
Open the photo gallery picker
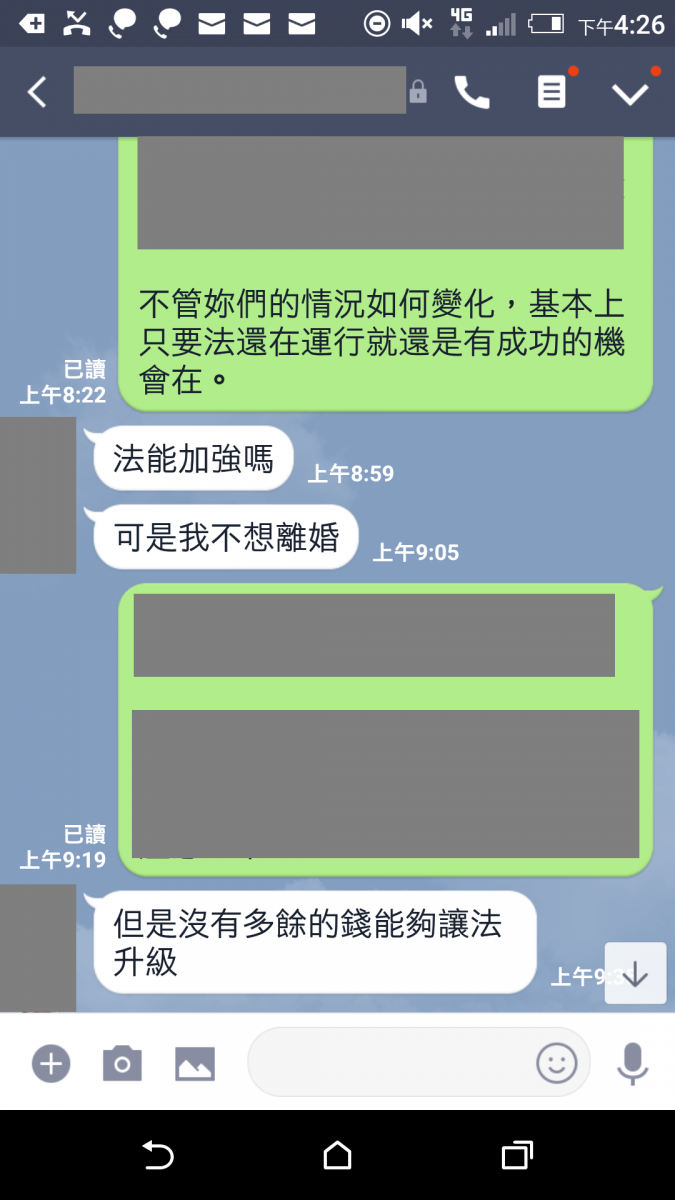pos(195,1063)
